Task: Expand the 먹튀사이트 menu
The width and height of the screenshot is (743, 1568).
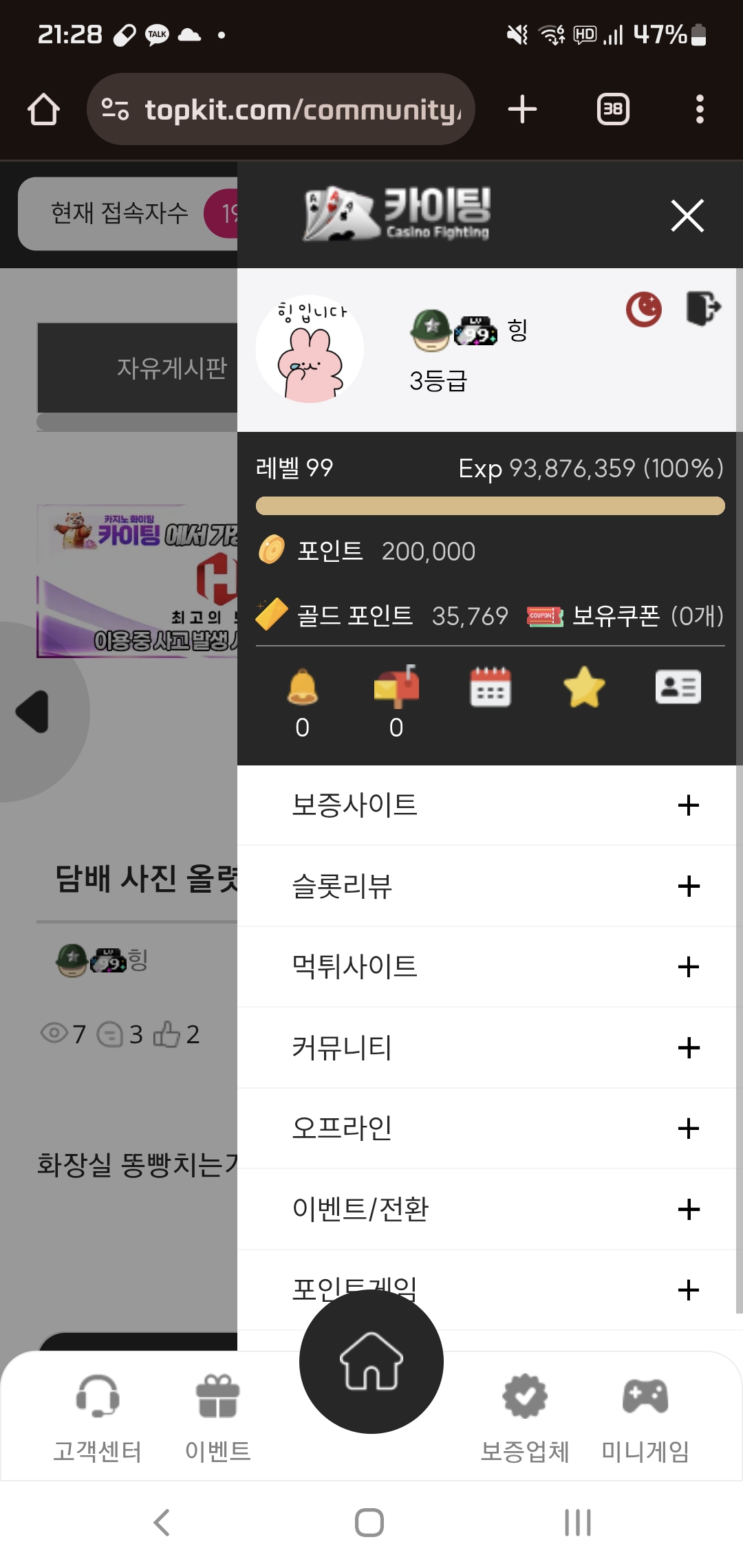Action: point(688,967)
